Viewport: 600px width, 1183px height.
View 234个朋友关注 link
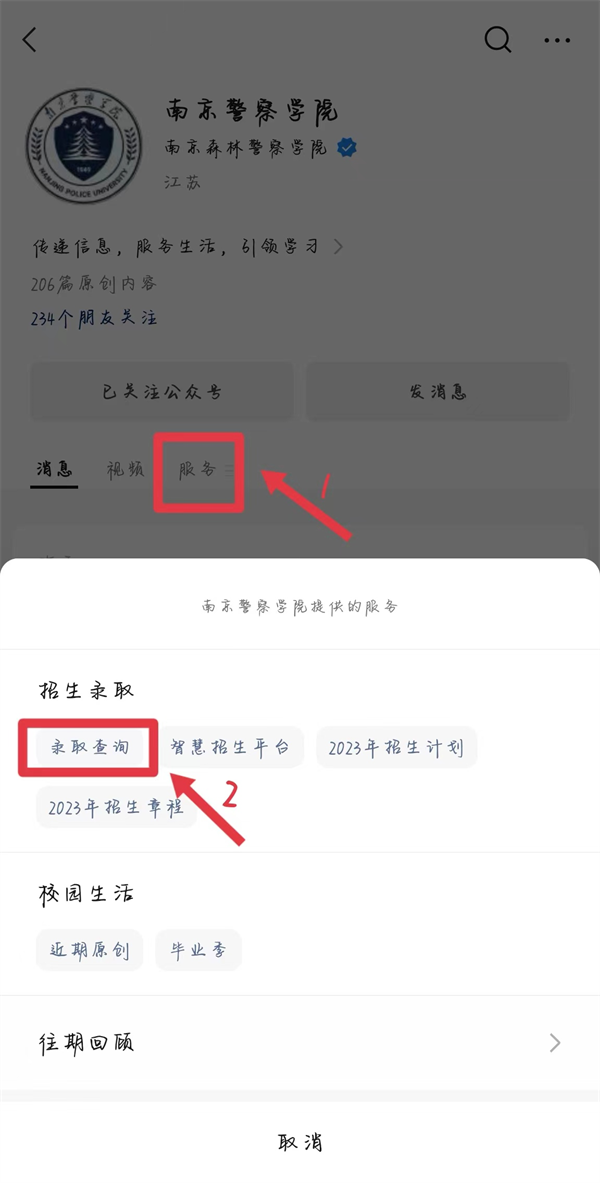94,318
